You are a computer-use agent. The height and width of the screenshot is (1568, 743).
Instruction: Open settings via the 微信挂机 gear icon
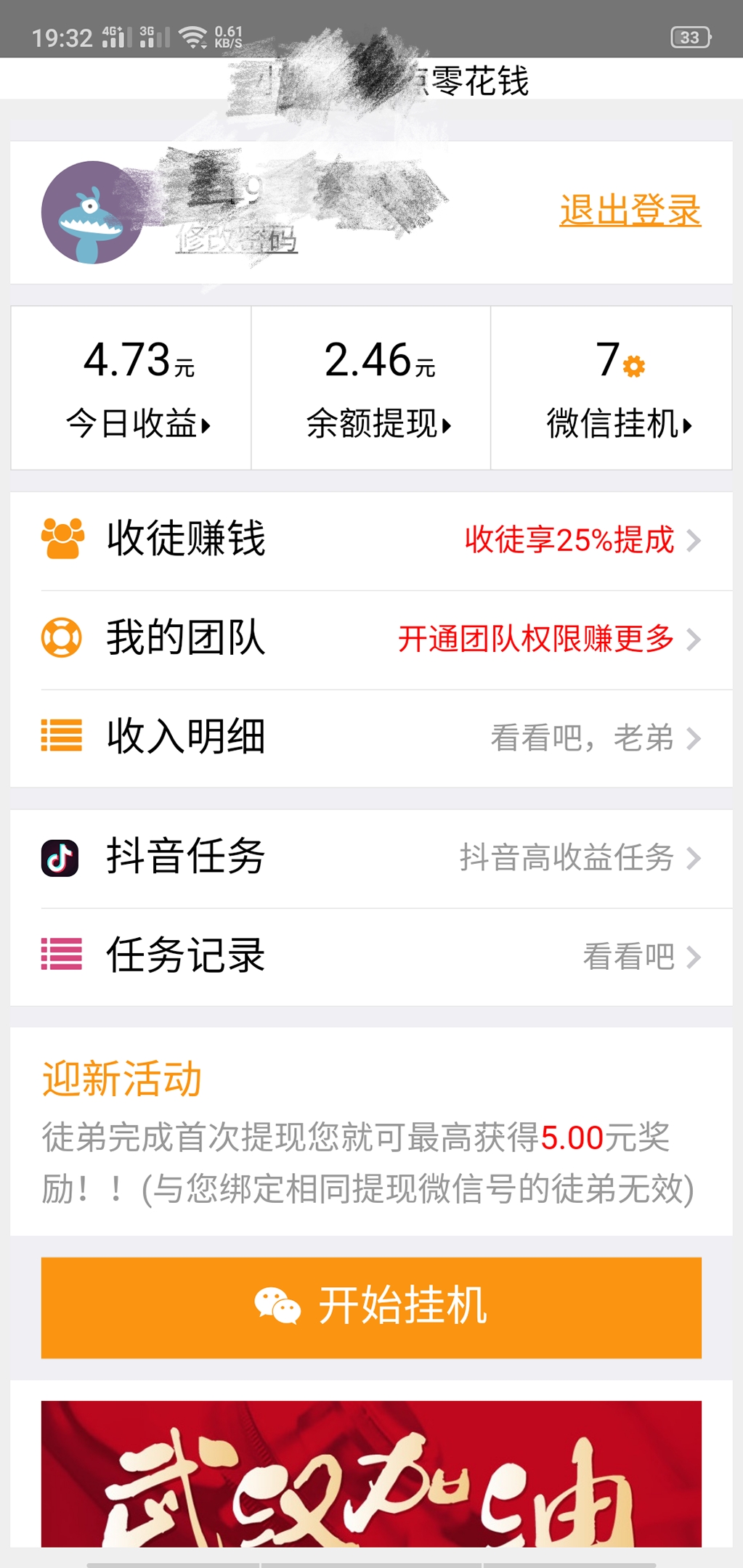click(x=634, y=367)
